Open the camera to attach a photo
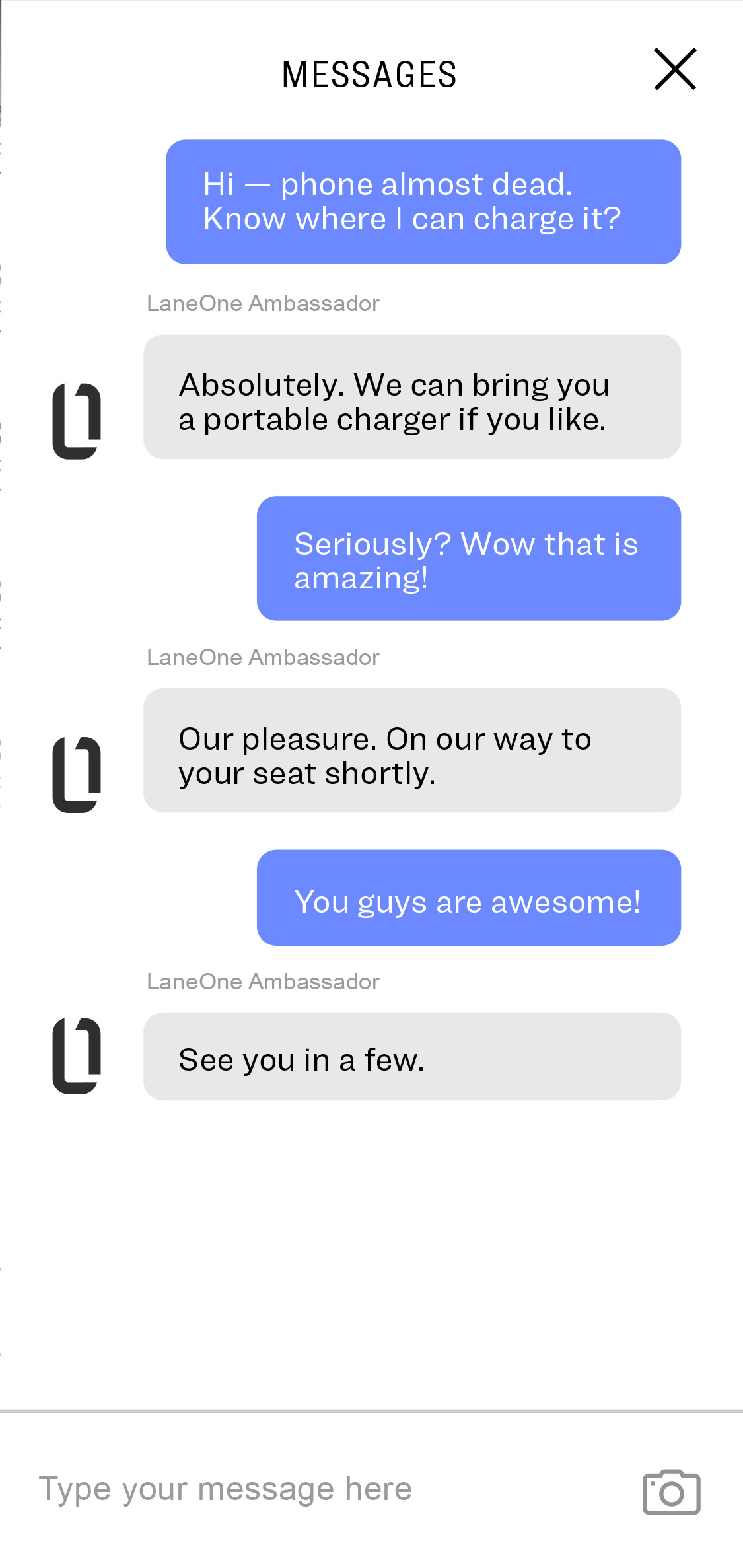This screenshot has height=1568, width=743. (671, 1491)
